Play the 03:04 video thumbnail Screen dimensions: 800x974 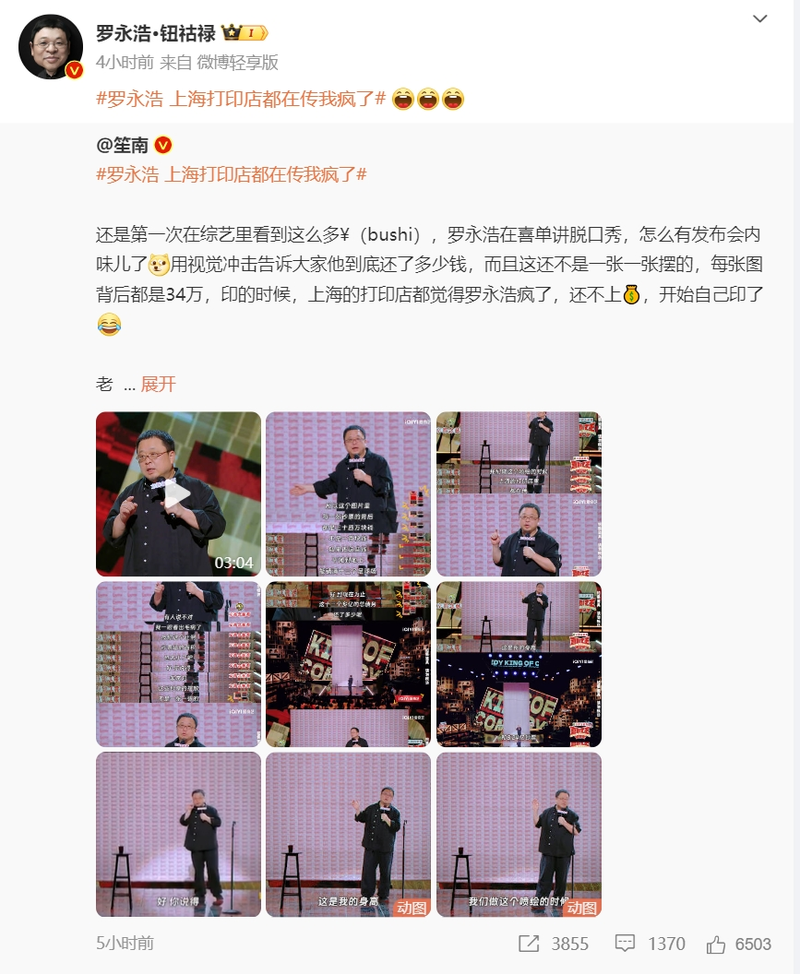178,493
